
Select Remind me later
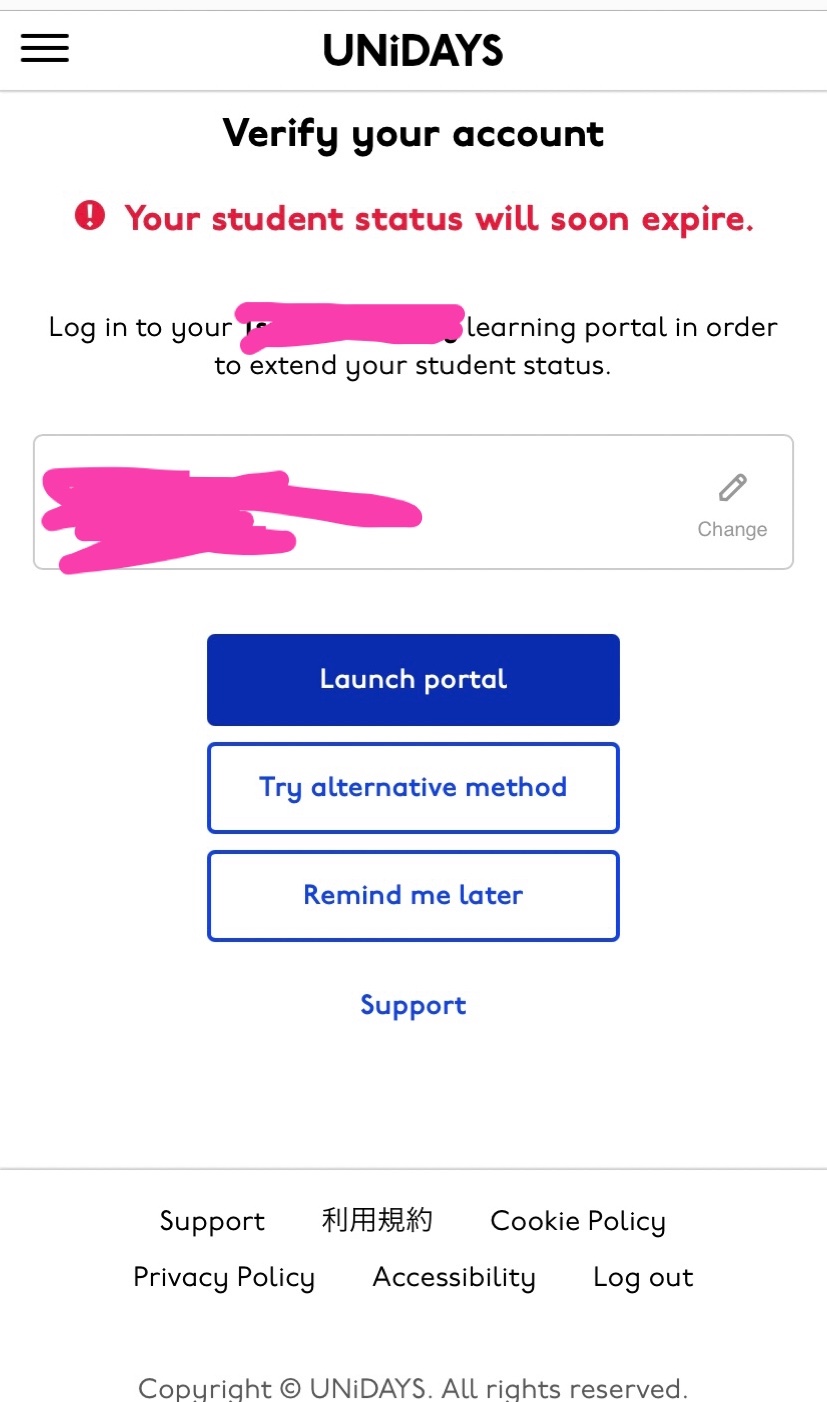413,895
